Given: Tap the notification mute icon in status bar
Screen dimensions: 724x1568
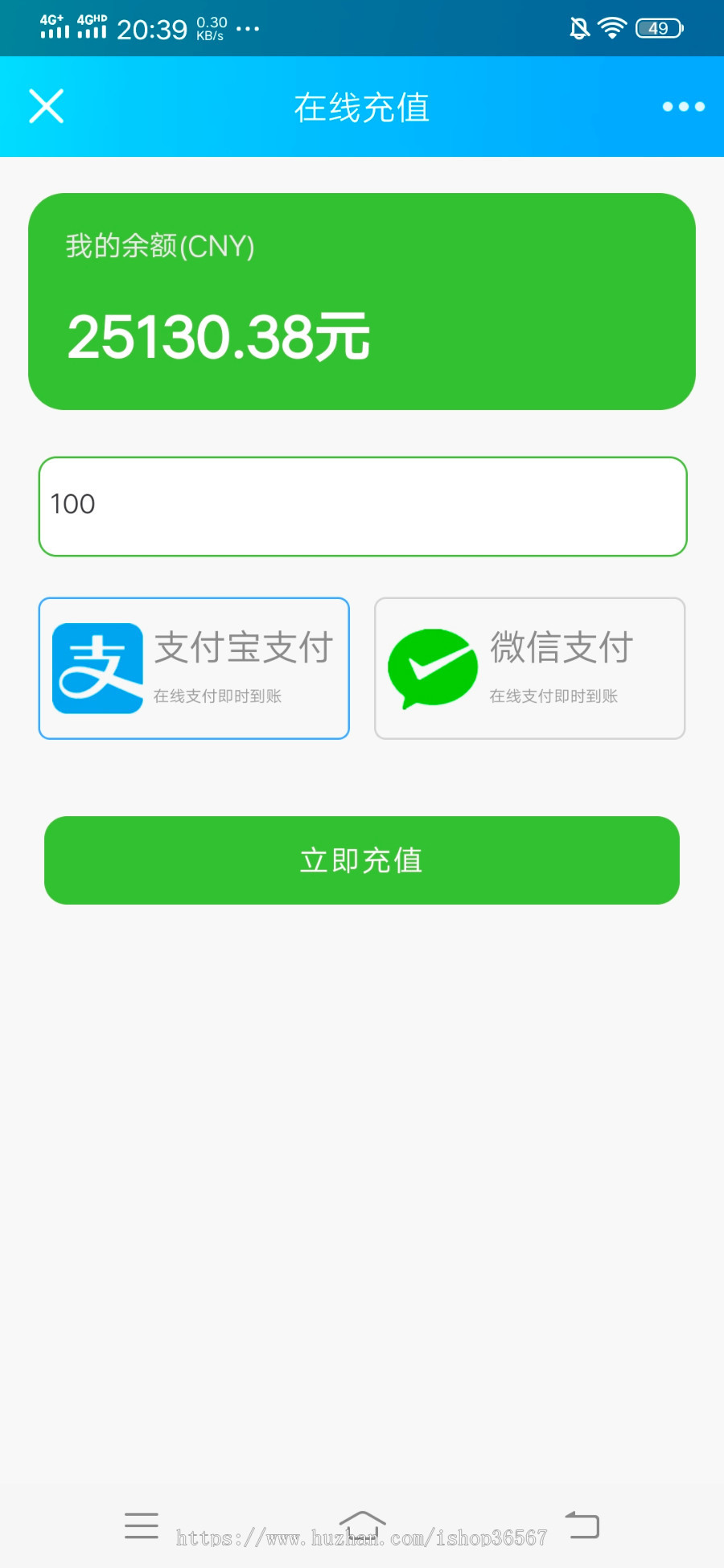Looking at the screenshot, I should tap(581, 27).
